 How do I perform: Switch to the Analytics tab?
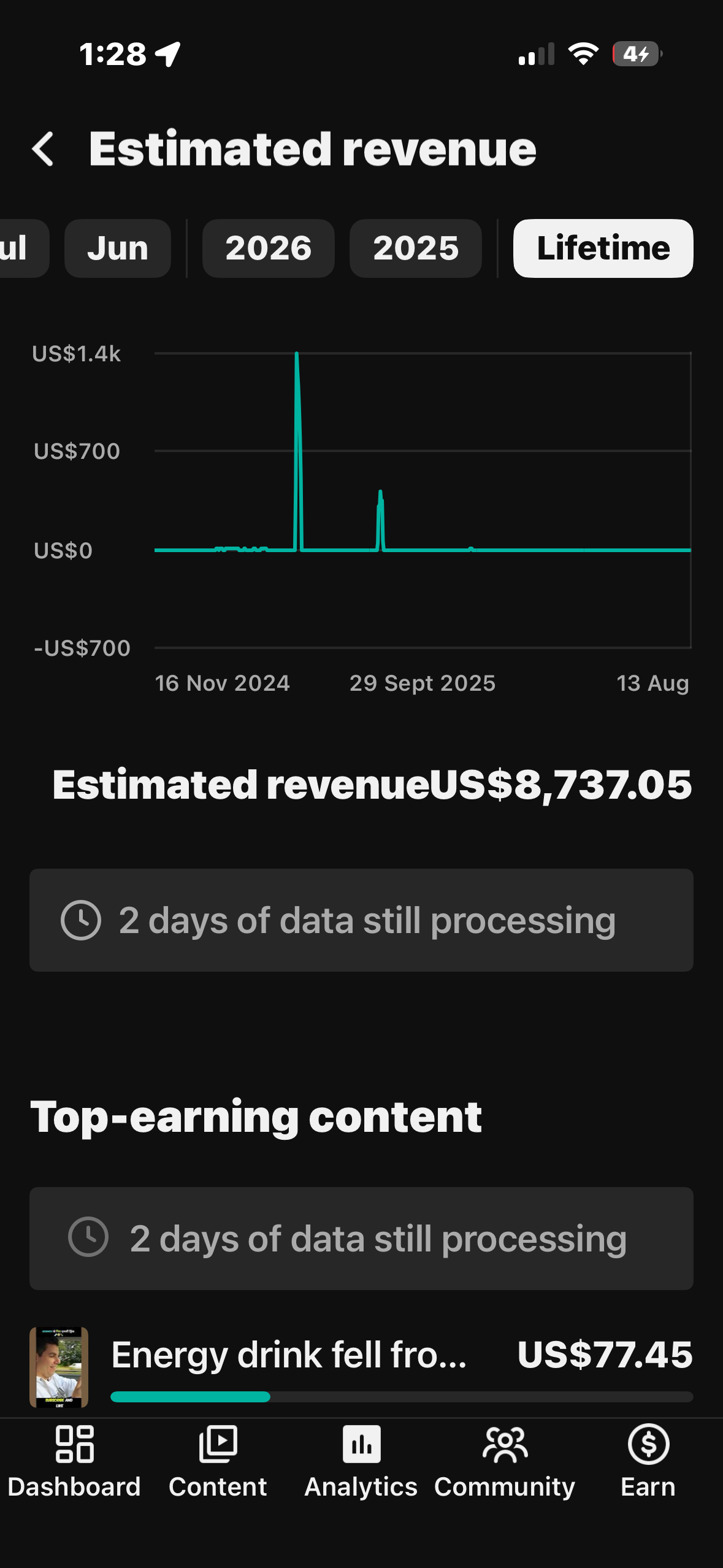[361, 1462]
